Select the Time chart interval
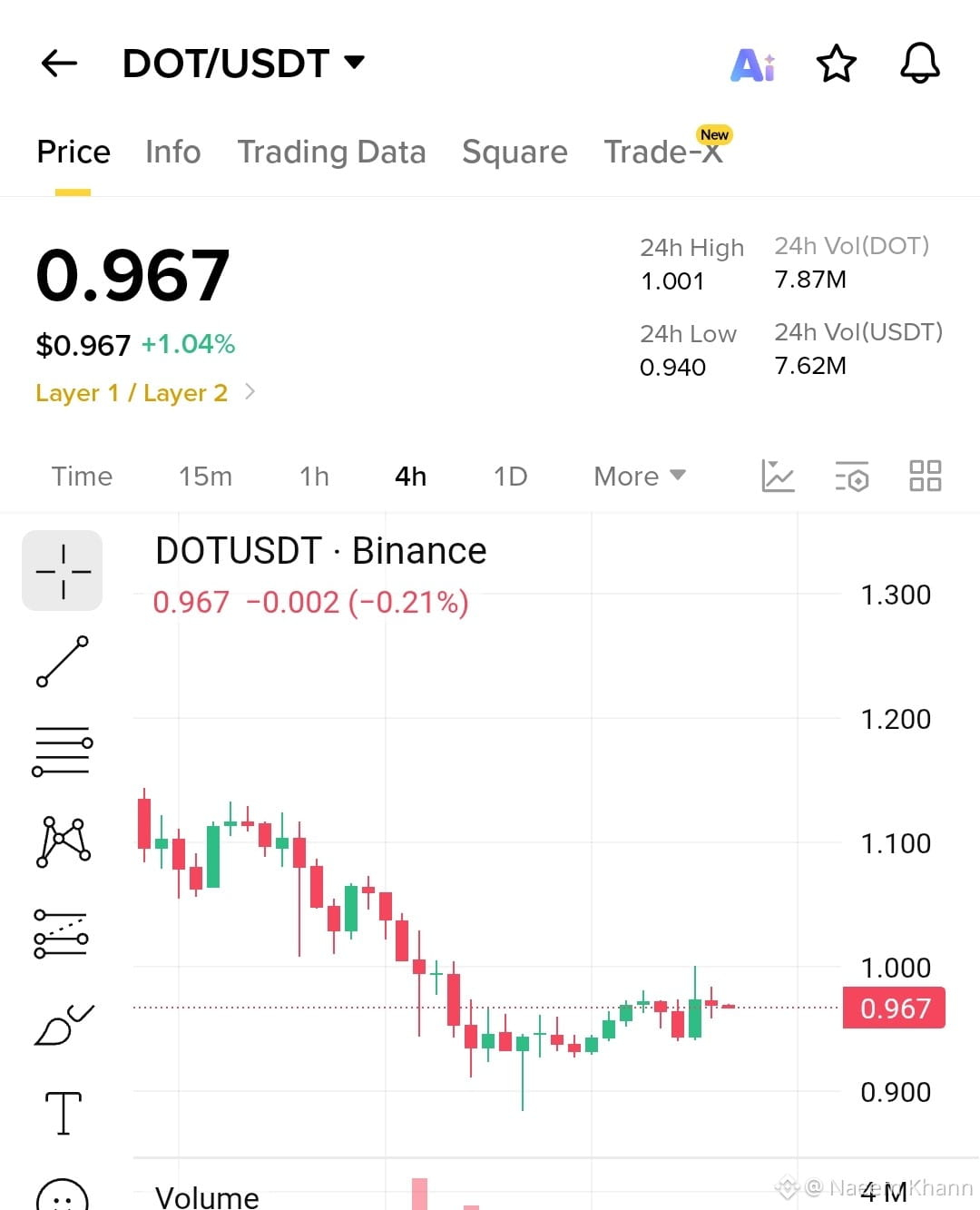This screenshot has height=1210, width=980. point(82,477)
